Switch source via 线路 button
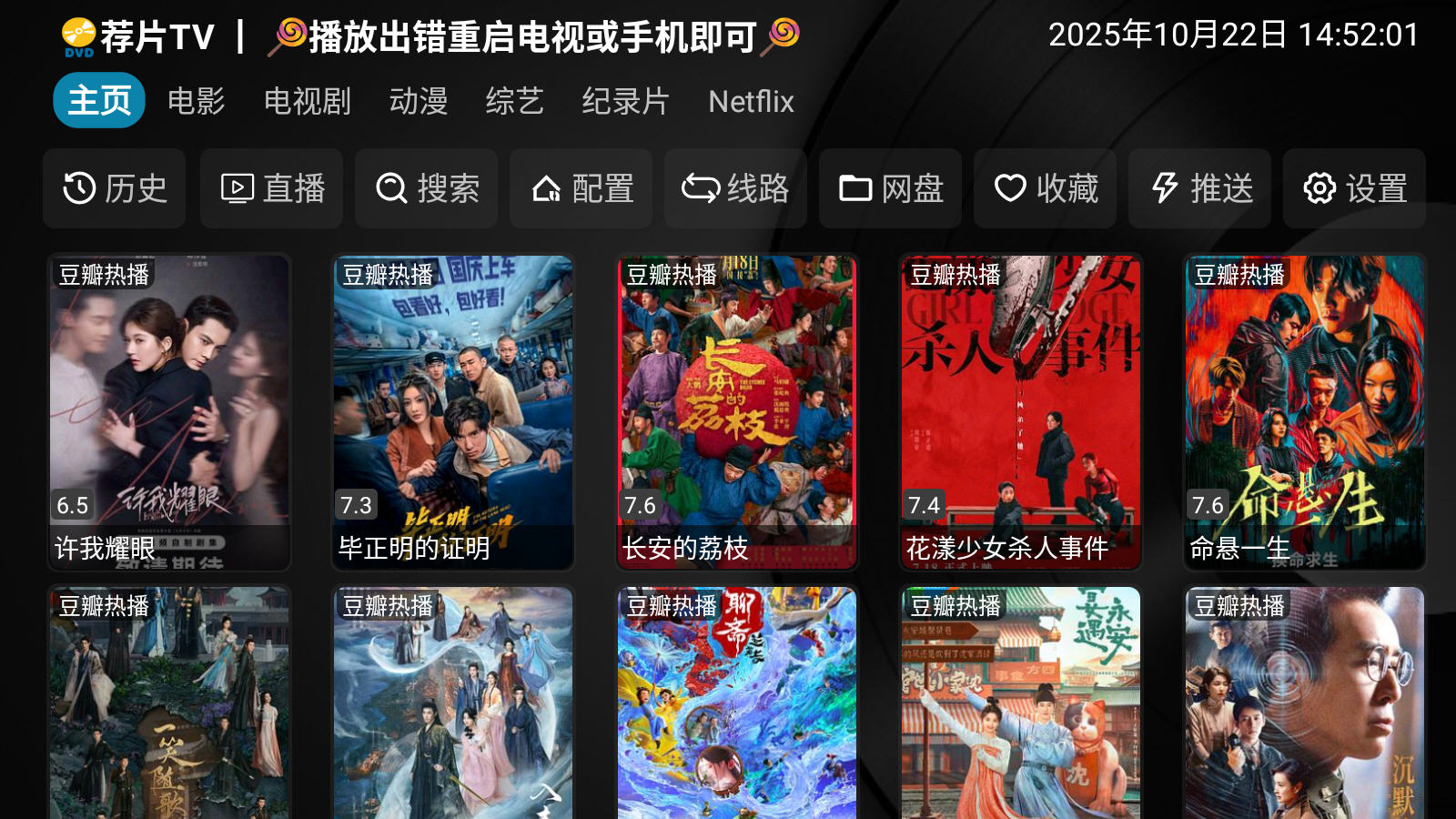The height and width of the screenshot is (819, 1456). pyautogui.click(x=735, y=188)
